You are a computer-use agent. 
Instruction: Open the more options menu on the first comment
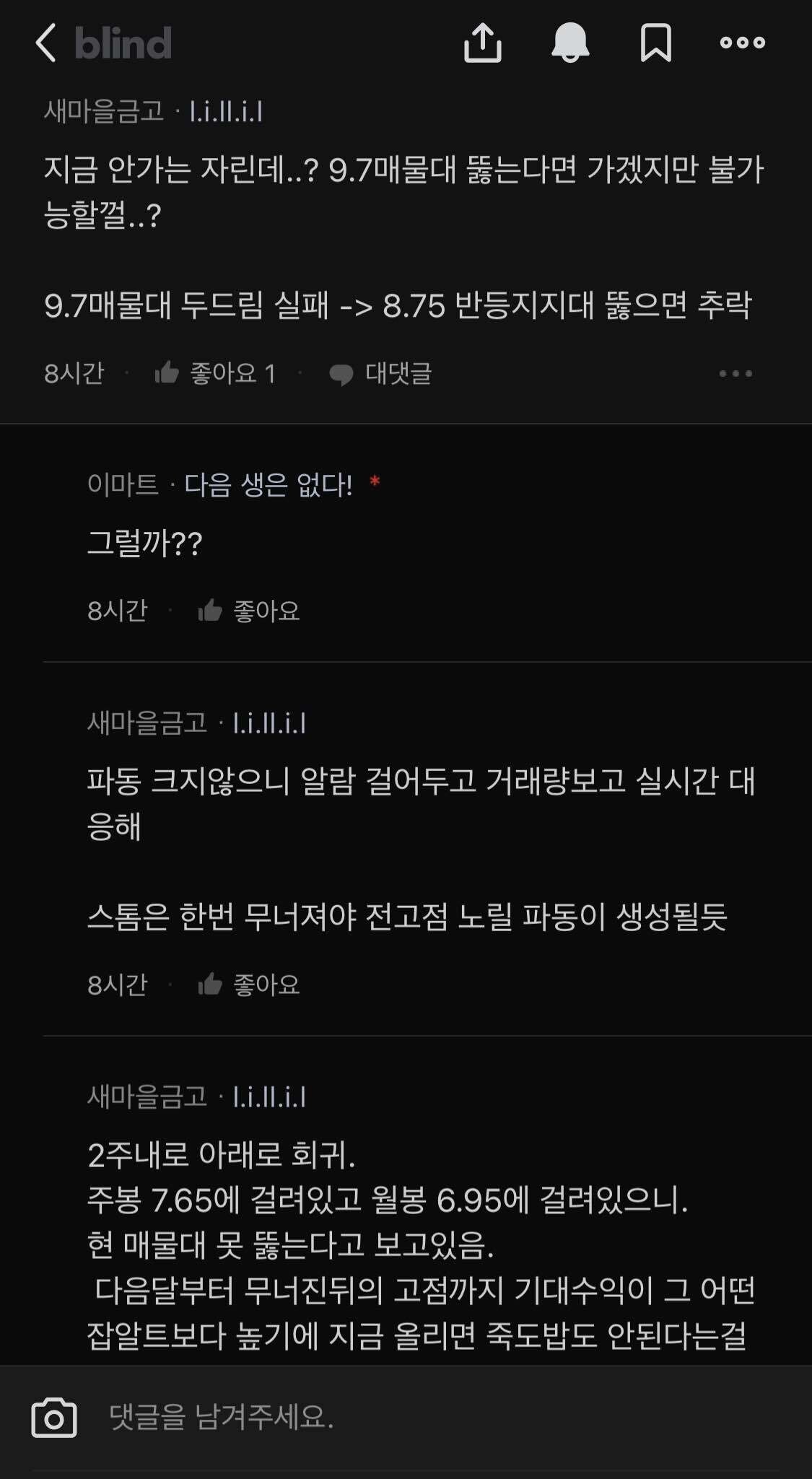(737, 373)
